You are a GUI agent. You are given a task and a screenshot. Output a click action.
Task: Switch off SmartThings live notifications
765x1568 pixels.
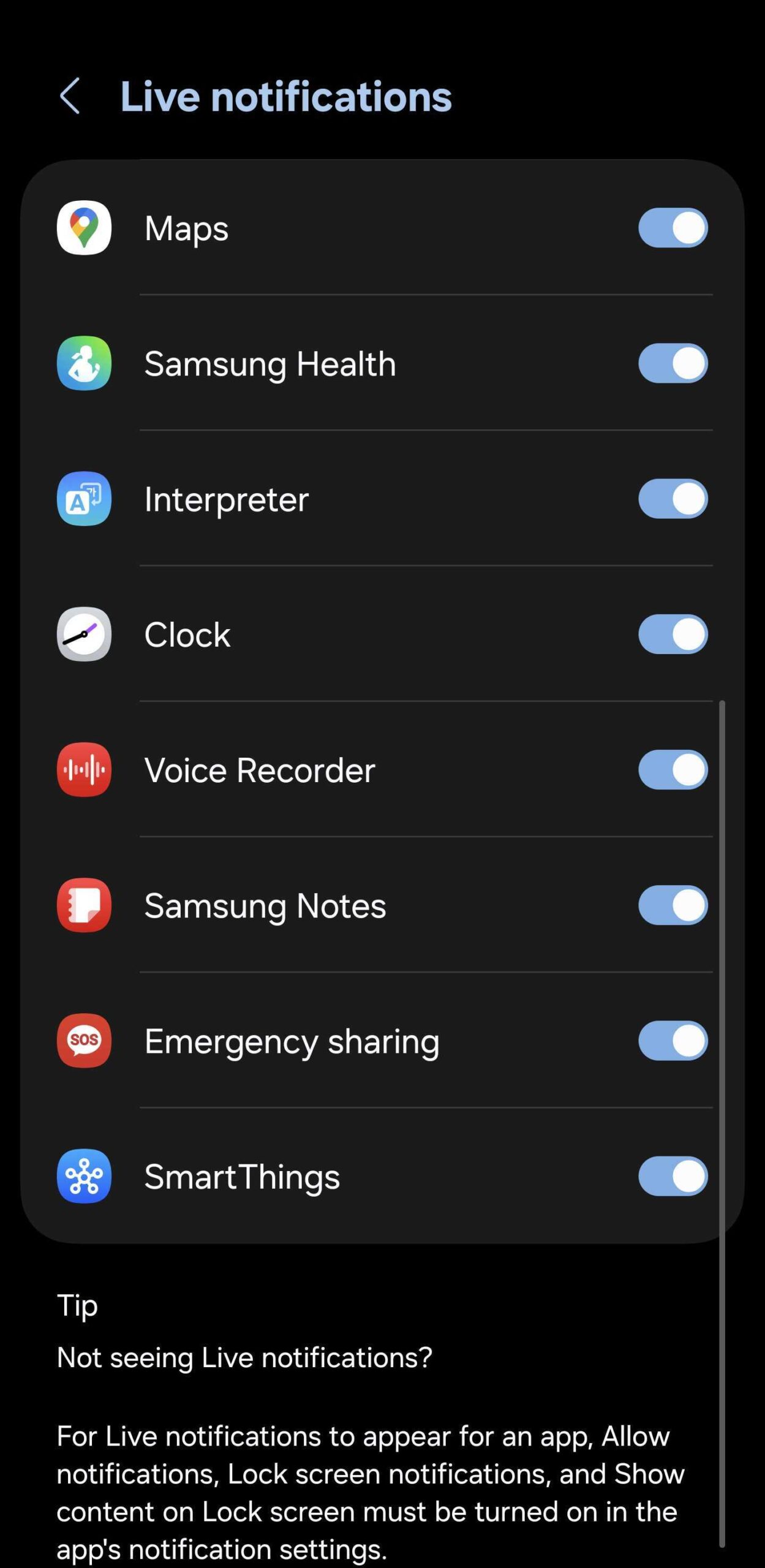tap(673, 1175)
